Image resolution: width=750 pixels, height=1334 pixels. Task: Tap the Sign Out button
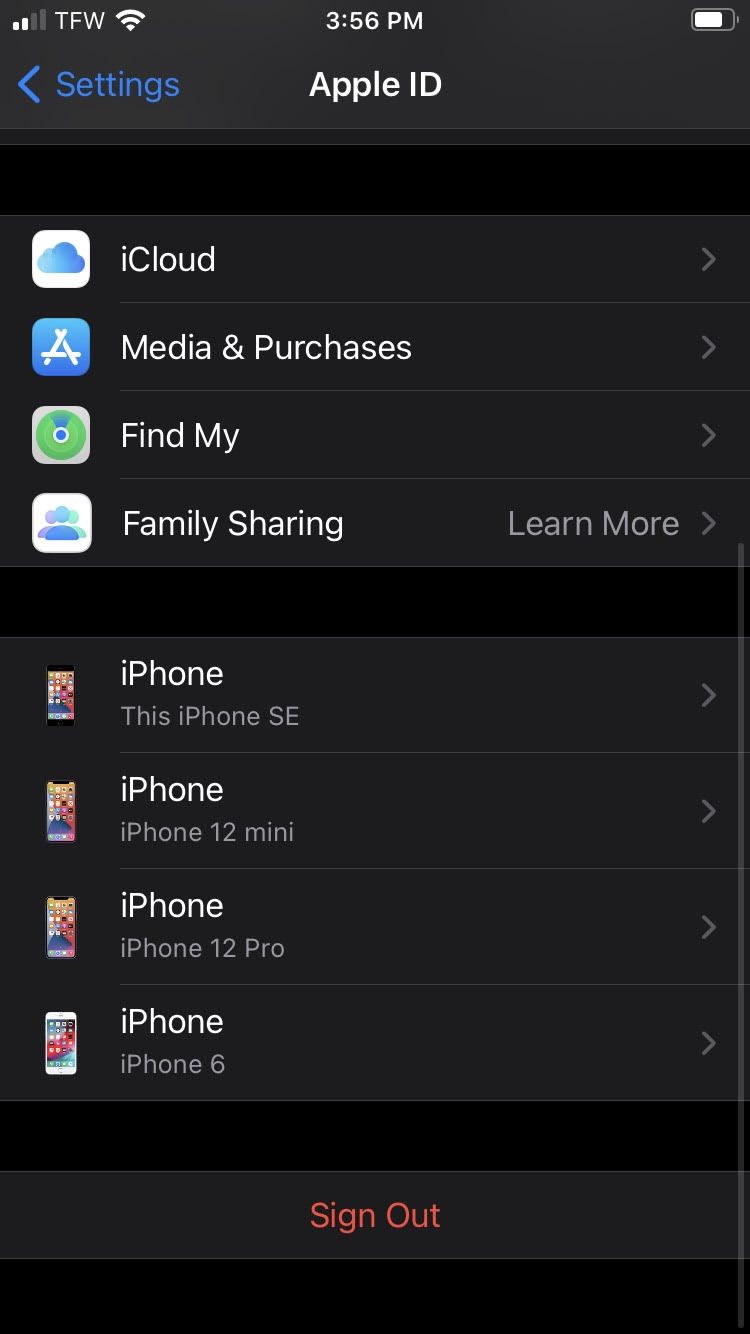[x=375, y=1215]
